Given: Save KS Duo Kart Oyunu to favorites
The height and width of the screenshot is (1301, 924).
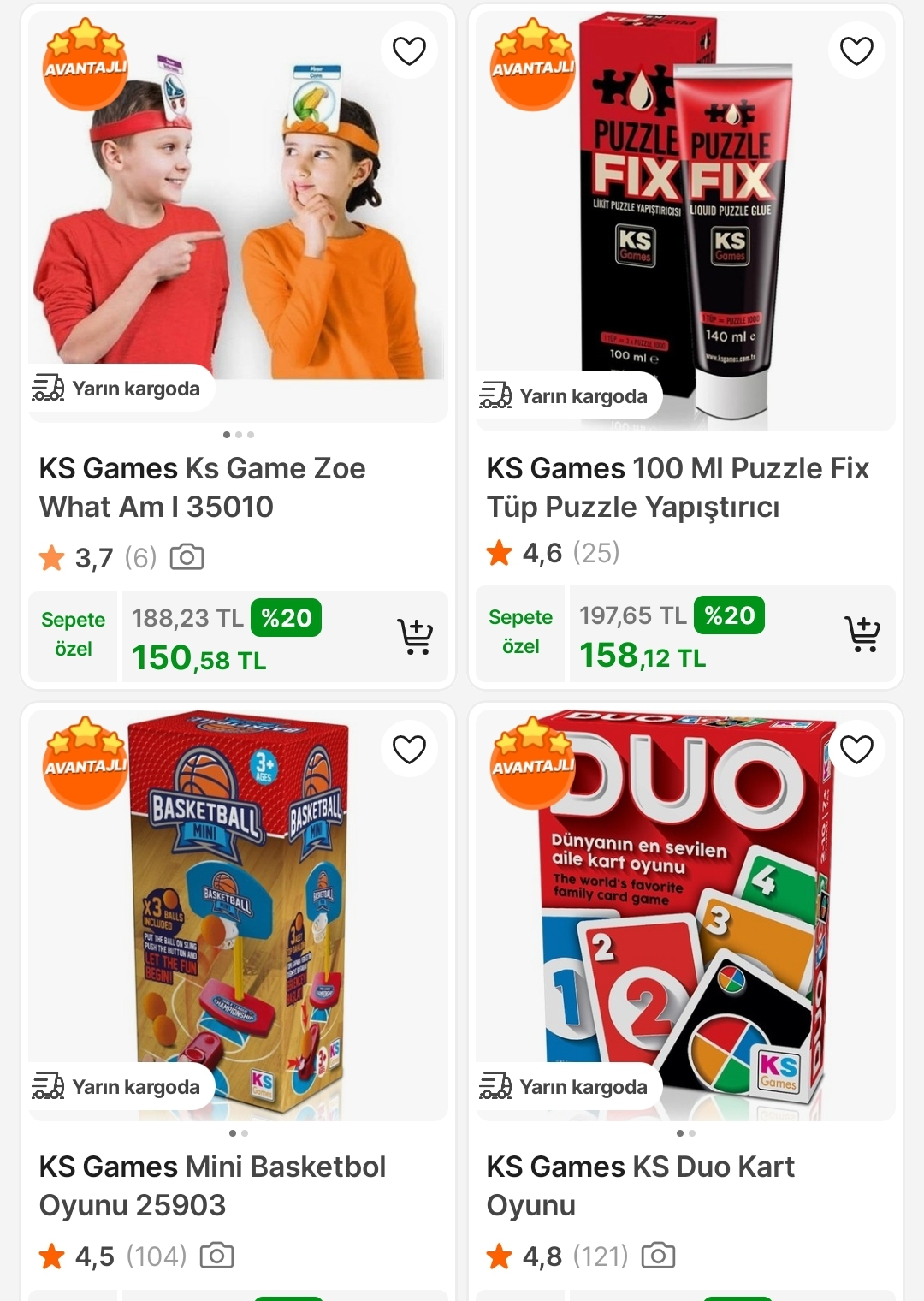Looking at the screenshot, I should tap(856, 749).
